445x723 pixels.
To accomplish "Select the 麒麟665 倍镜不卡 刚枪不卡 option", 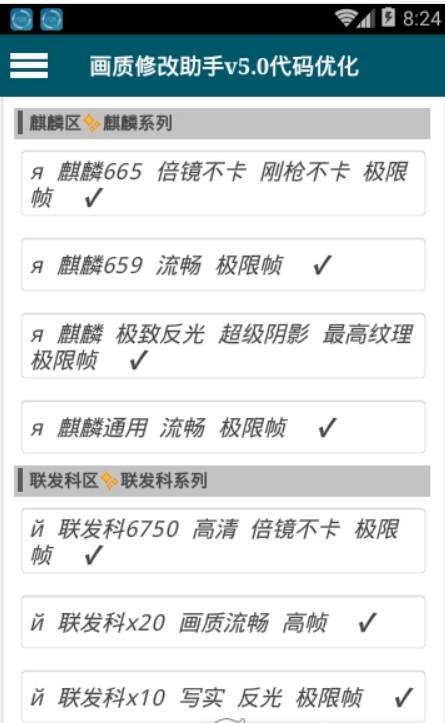I will tap(223, 184).
